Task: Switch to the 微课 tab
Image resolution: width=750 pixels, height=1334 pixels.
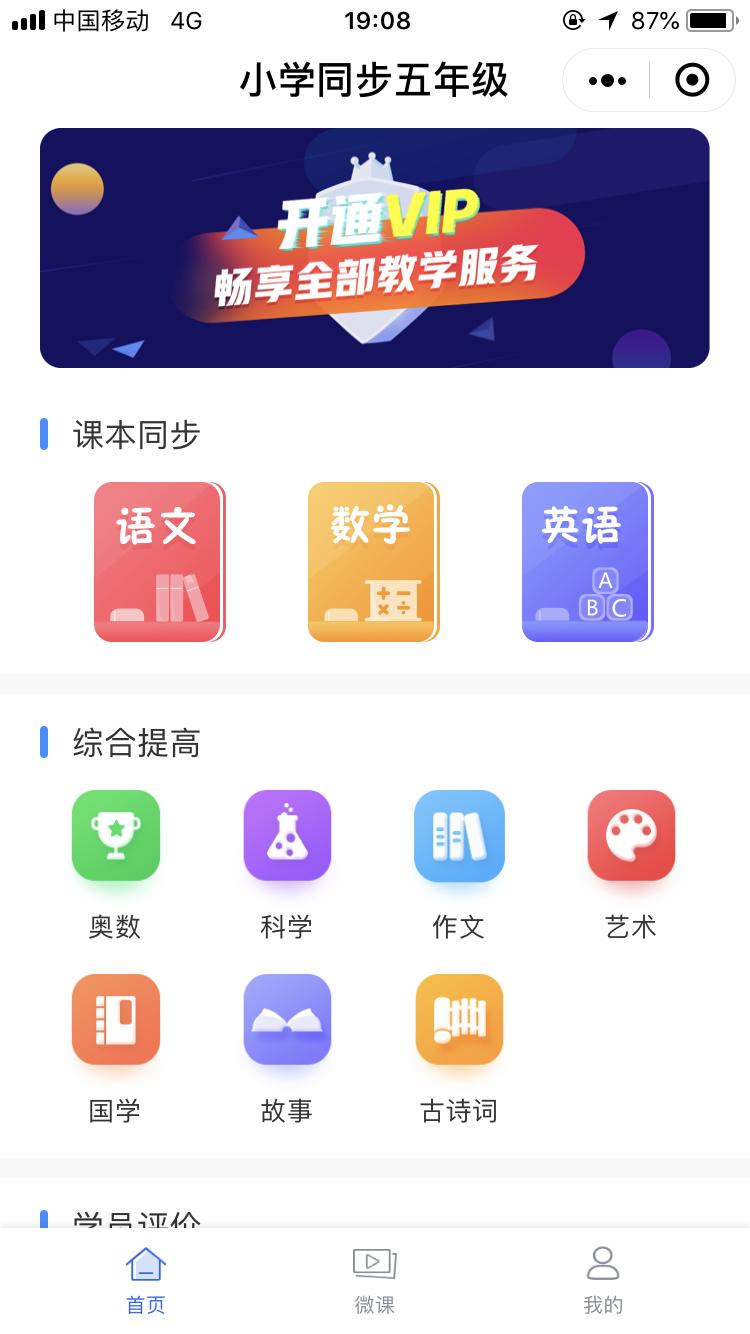Action: 375,1280
